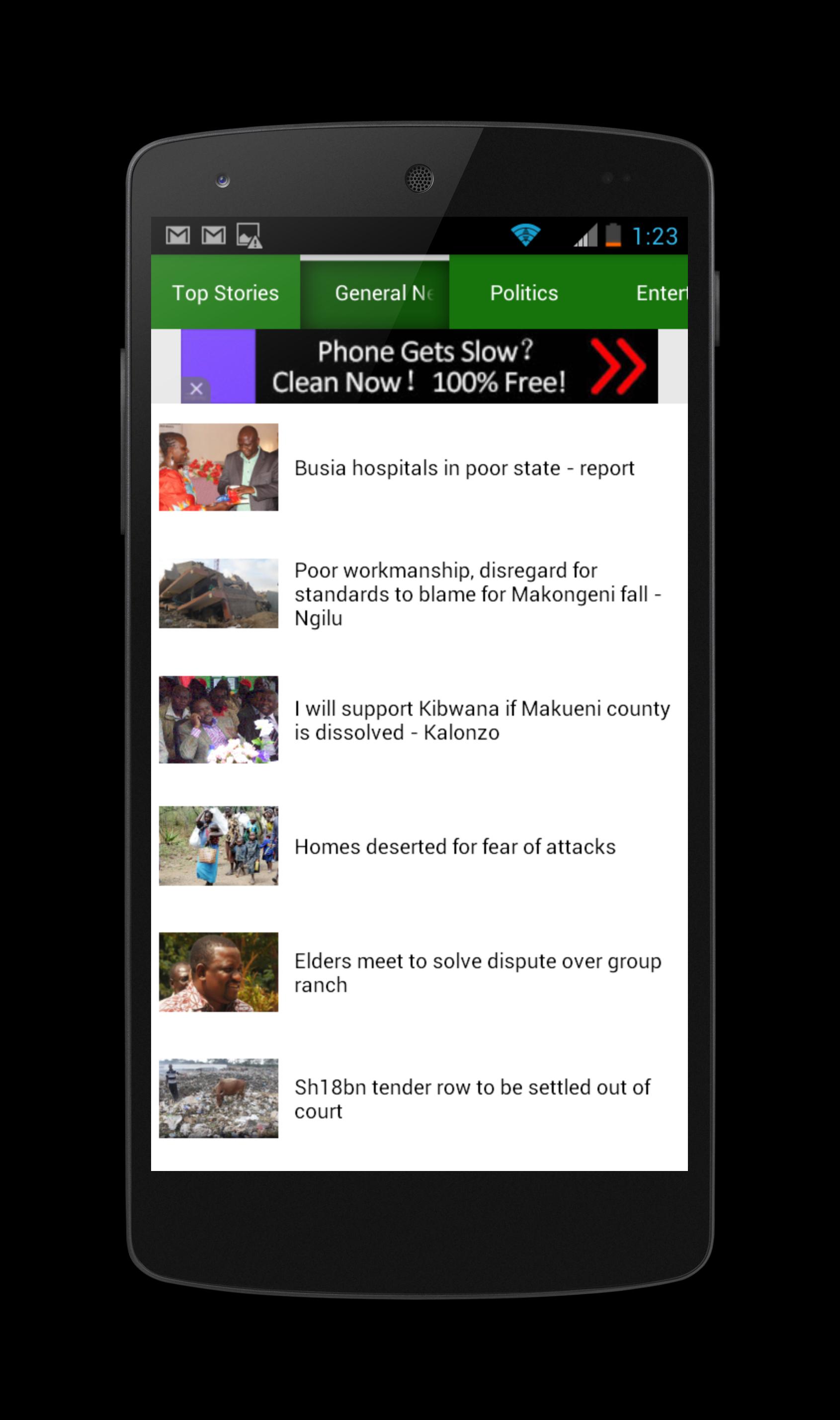Dismiss the phone cleaner ad banner

[x=196, y=389]
